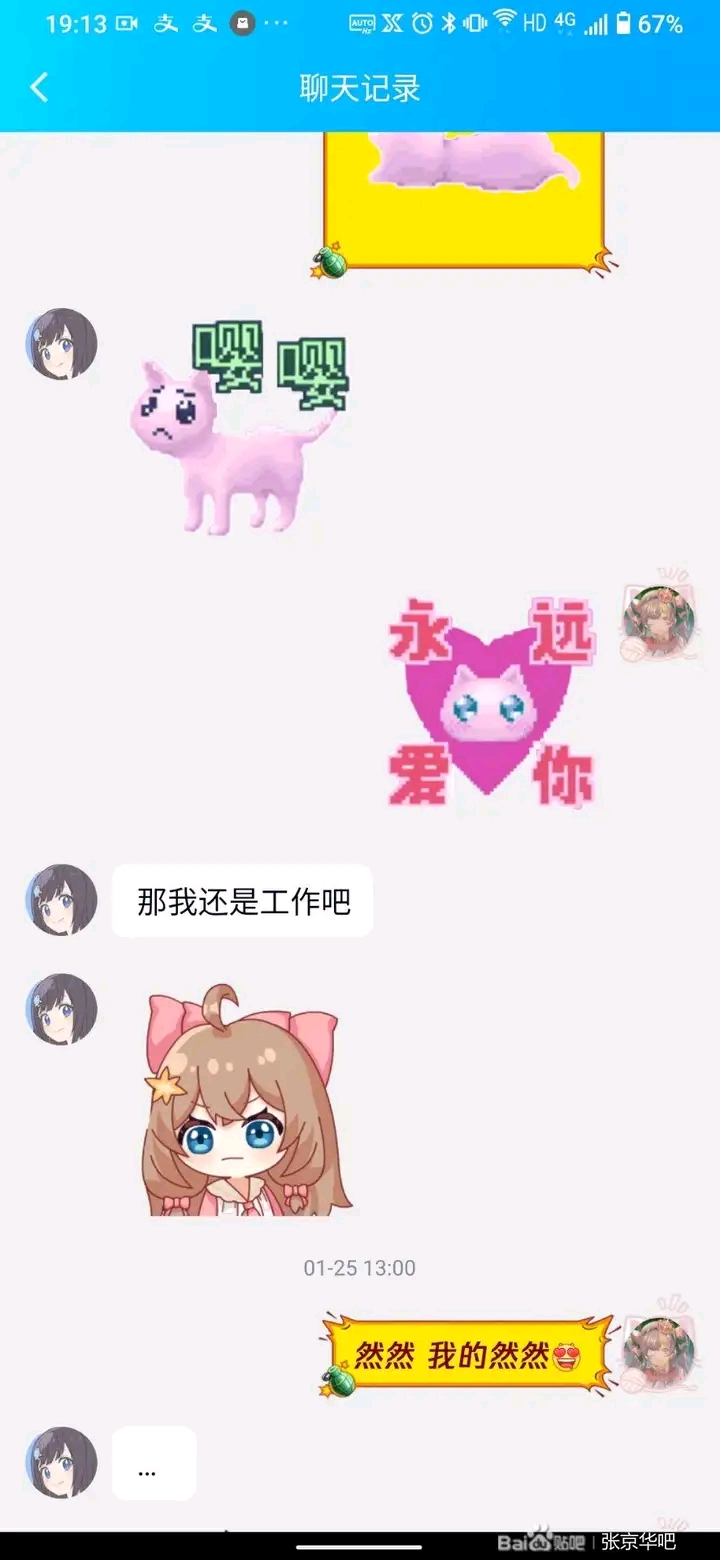This screenshot has height=1560, width=720.
Task: Go back from the chat record page
Action: pyautogui.click(x=39, y=88)
